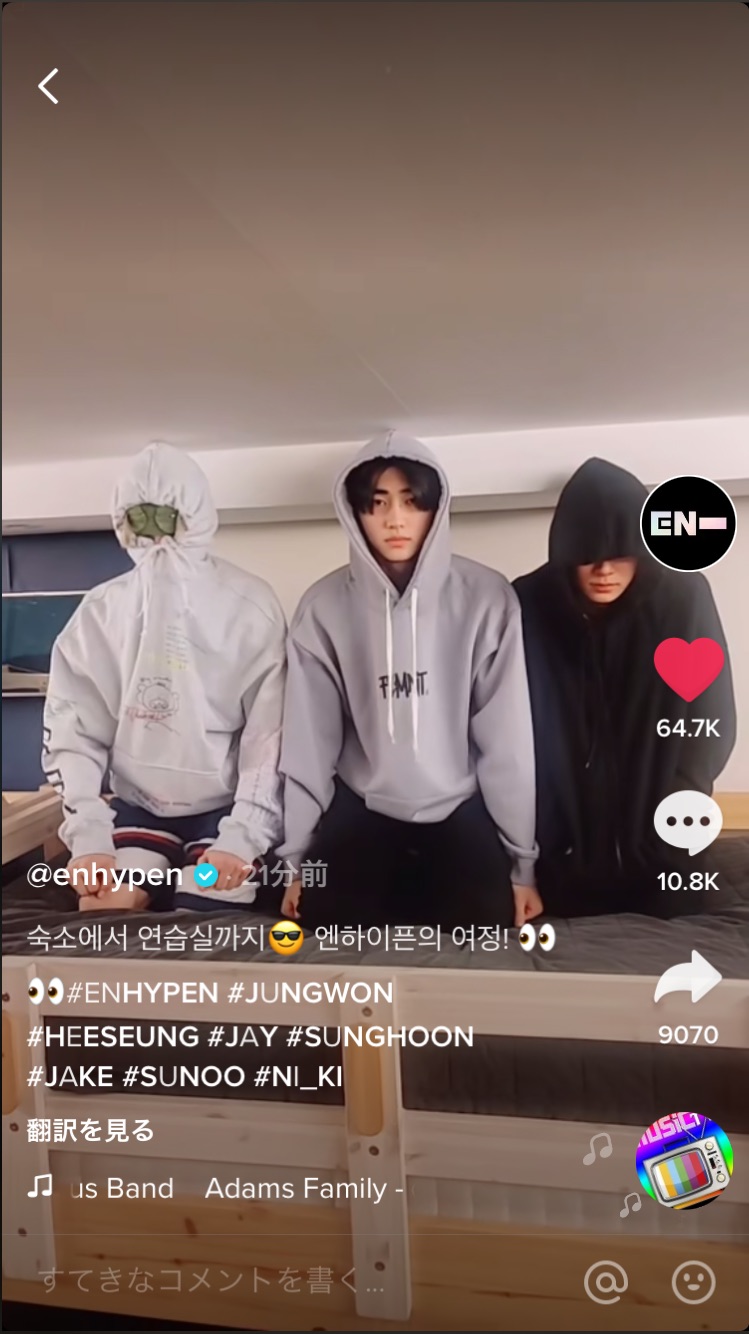749x1334 pixels.
Task: Open the #HEESEUNG hashtag
Action: click(114, 1037)
